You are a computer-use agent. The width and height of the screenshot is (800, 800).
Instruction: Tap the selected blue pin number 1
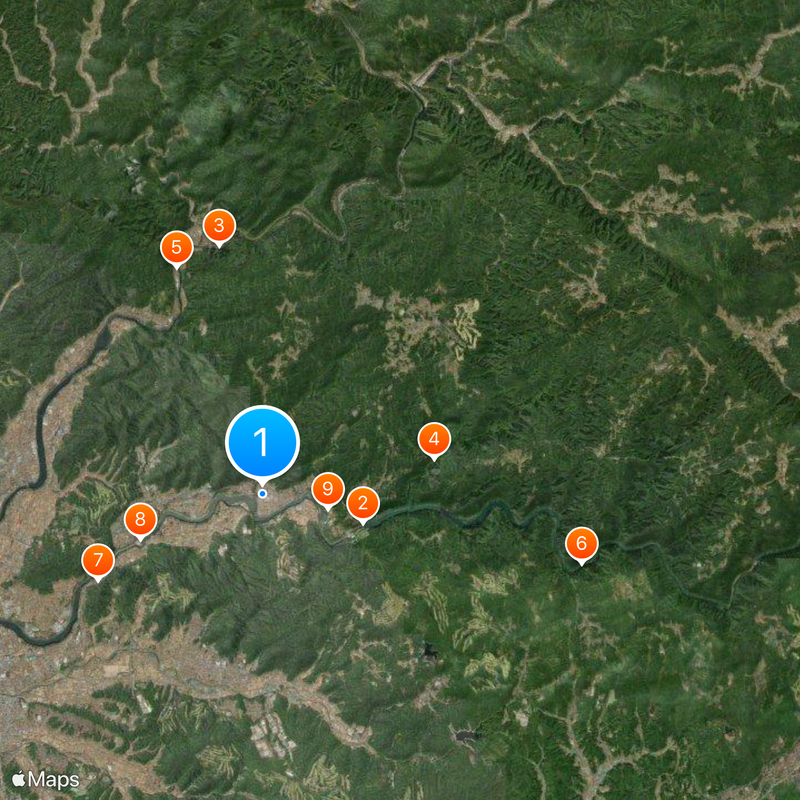click(x=262, y=442)
